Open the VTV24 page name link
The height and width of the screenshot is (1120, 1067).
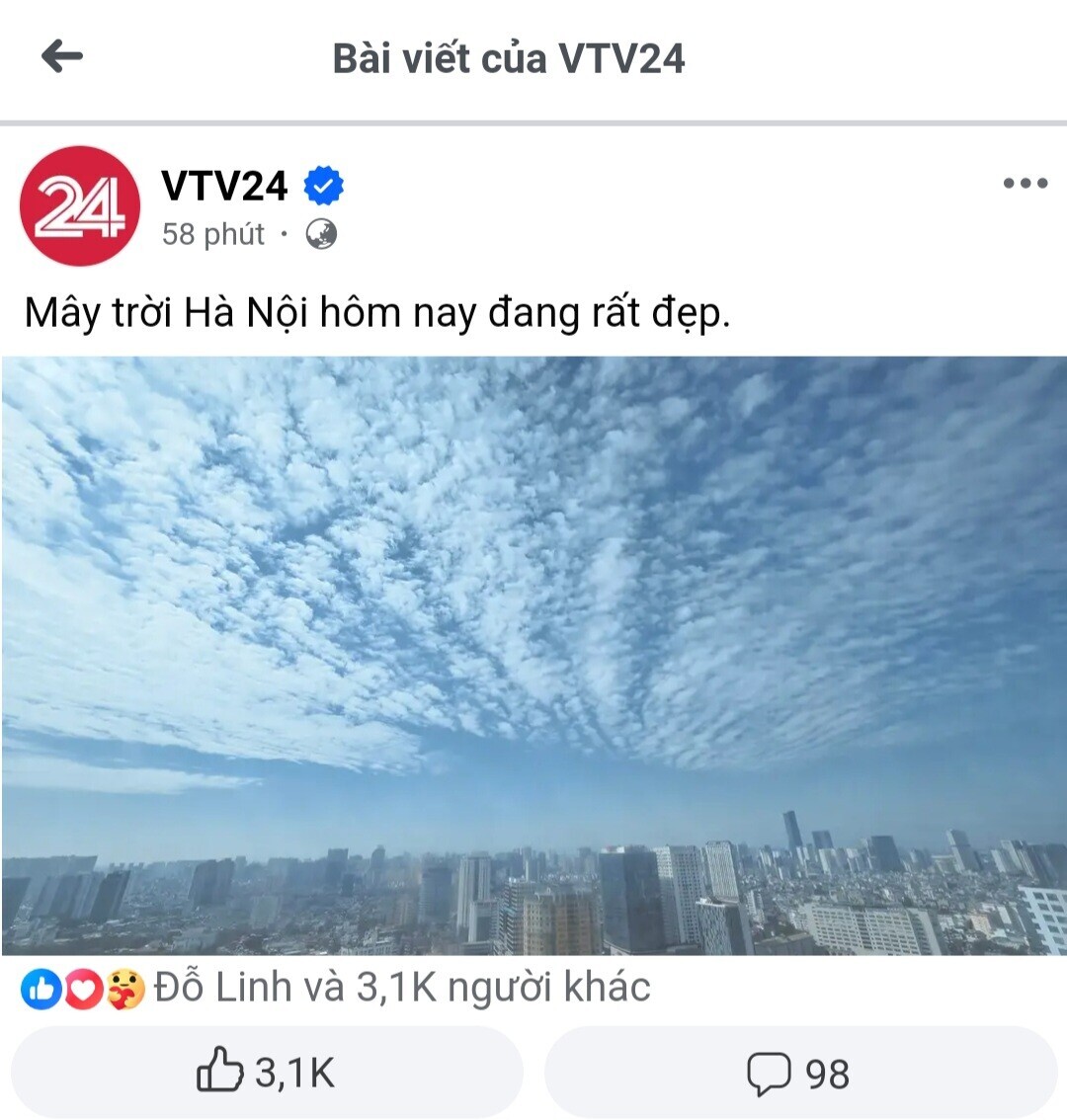tap(224, 185)
